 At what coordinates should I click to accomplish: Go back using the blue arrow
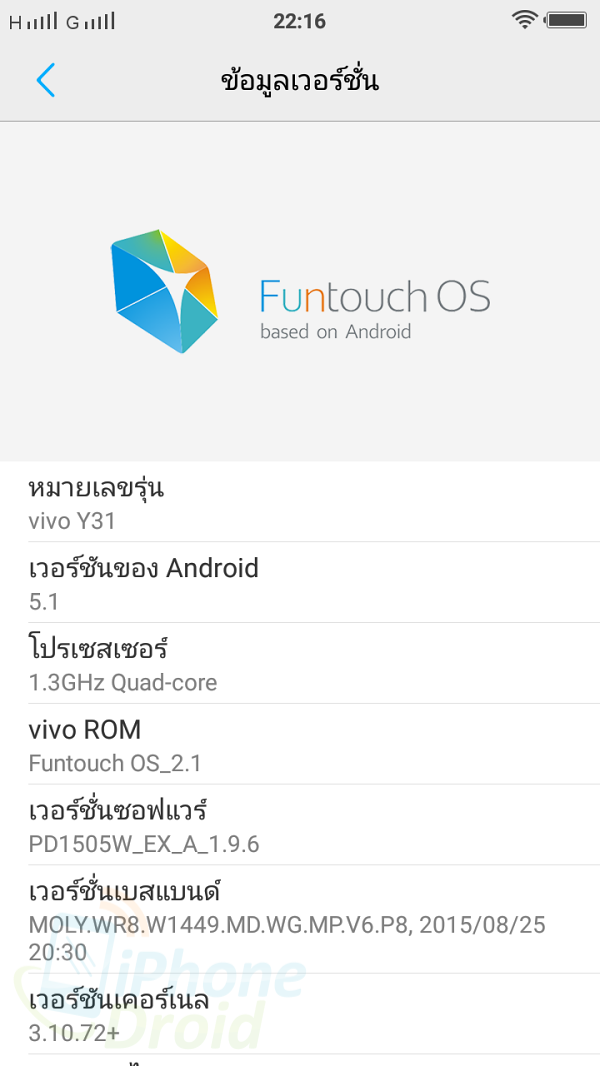point(46,80)
